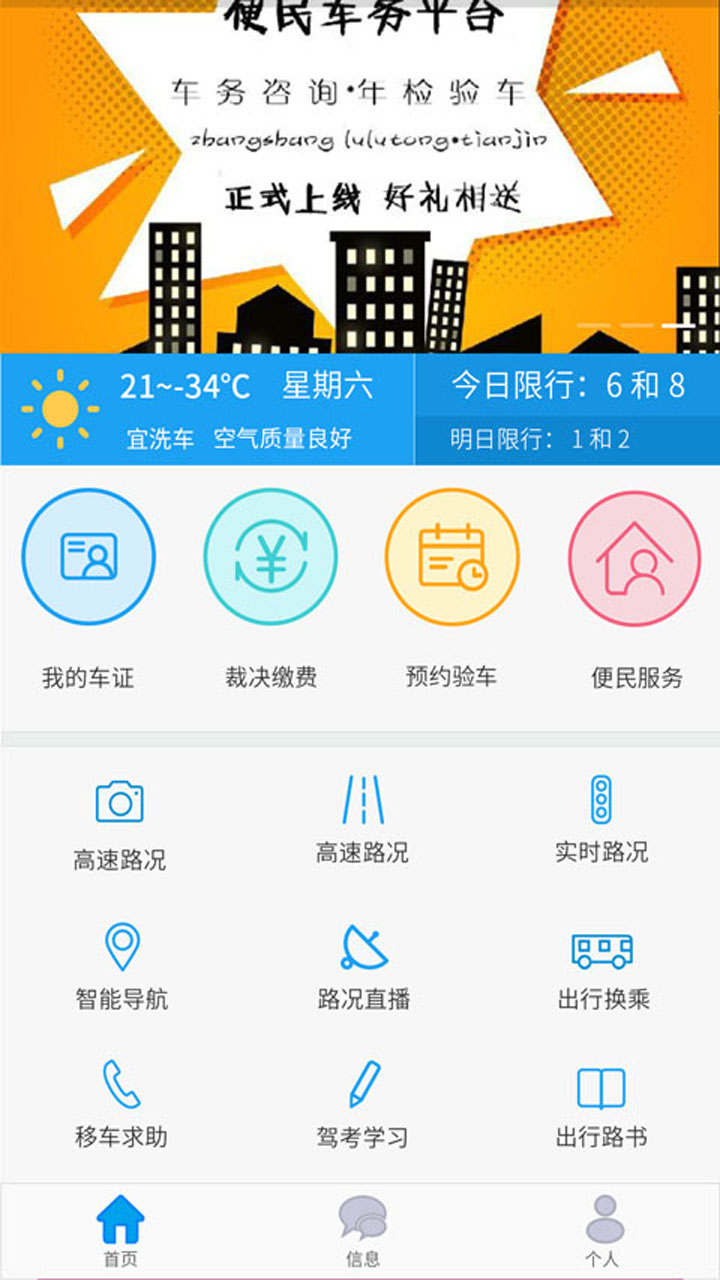Switch to the 信息 tab
This screenshot has width=720, height=1280.
tap(360, 1230)
